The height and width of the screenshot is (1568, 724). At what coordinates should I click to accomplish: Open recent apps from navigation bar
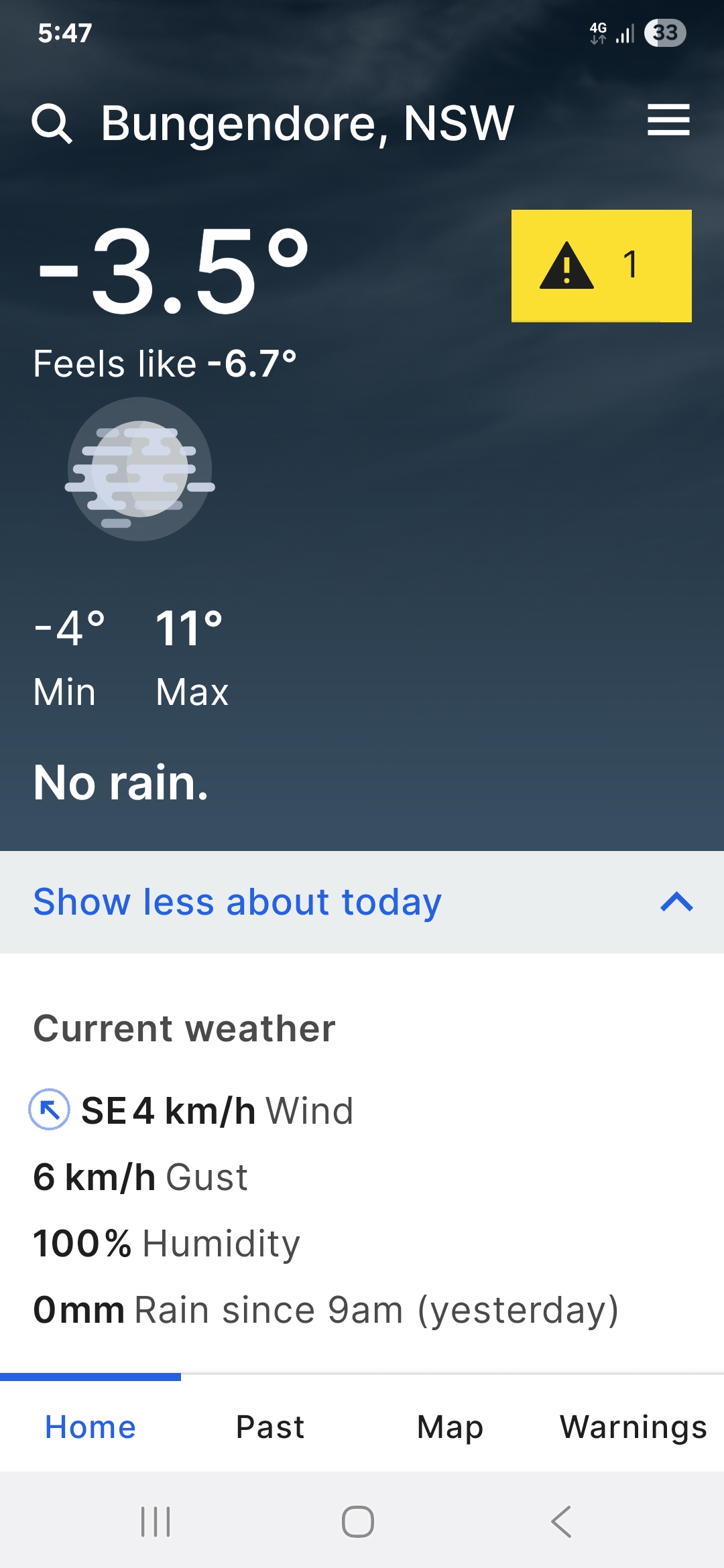(156, 1521)
